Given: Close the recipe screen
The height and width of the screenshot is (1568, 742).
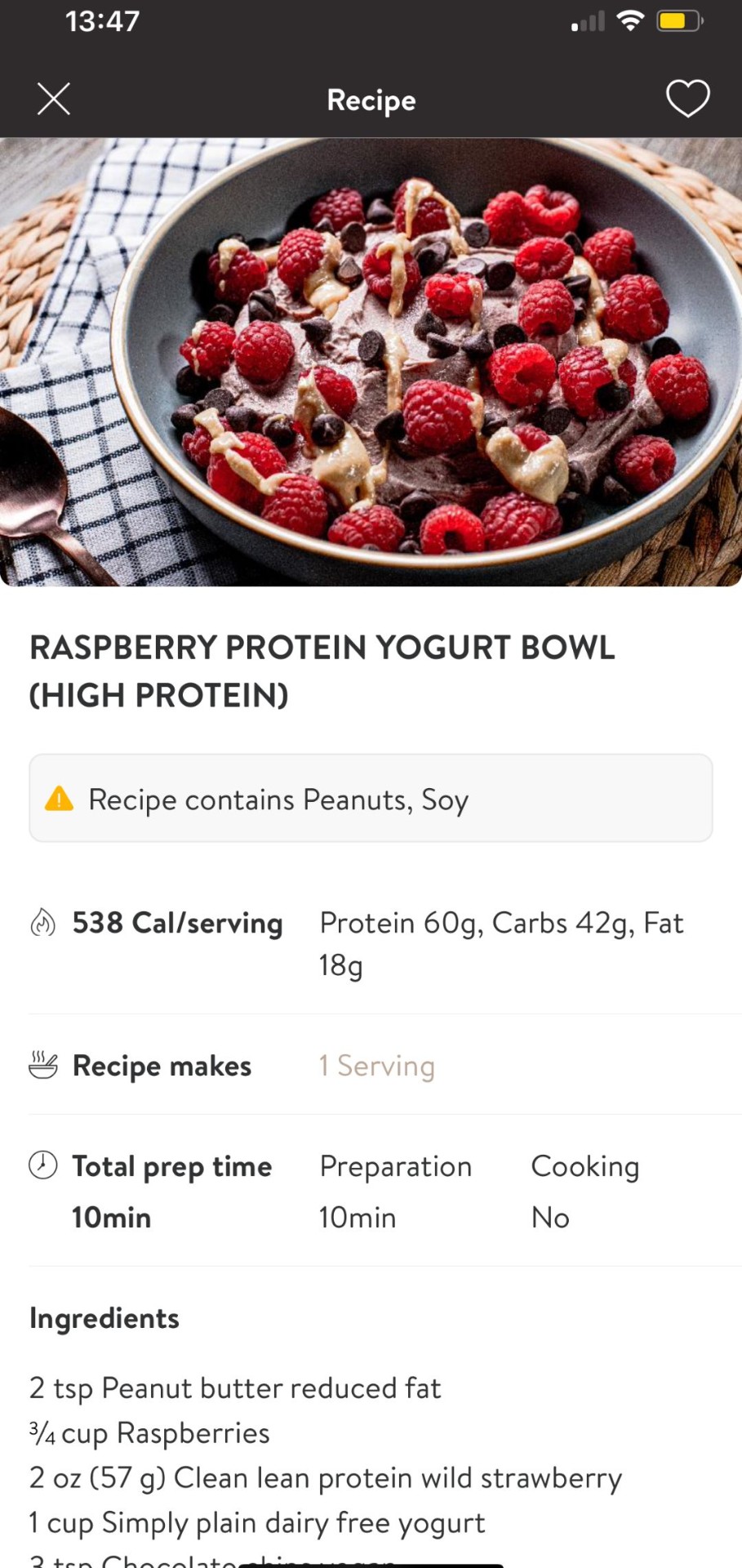Looking at the screenshot, I should (x=54, y=99).
